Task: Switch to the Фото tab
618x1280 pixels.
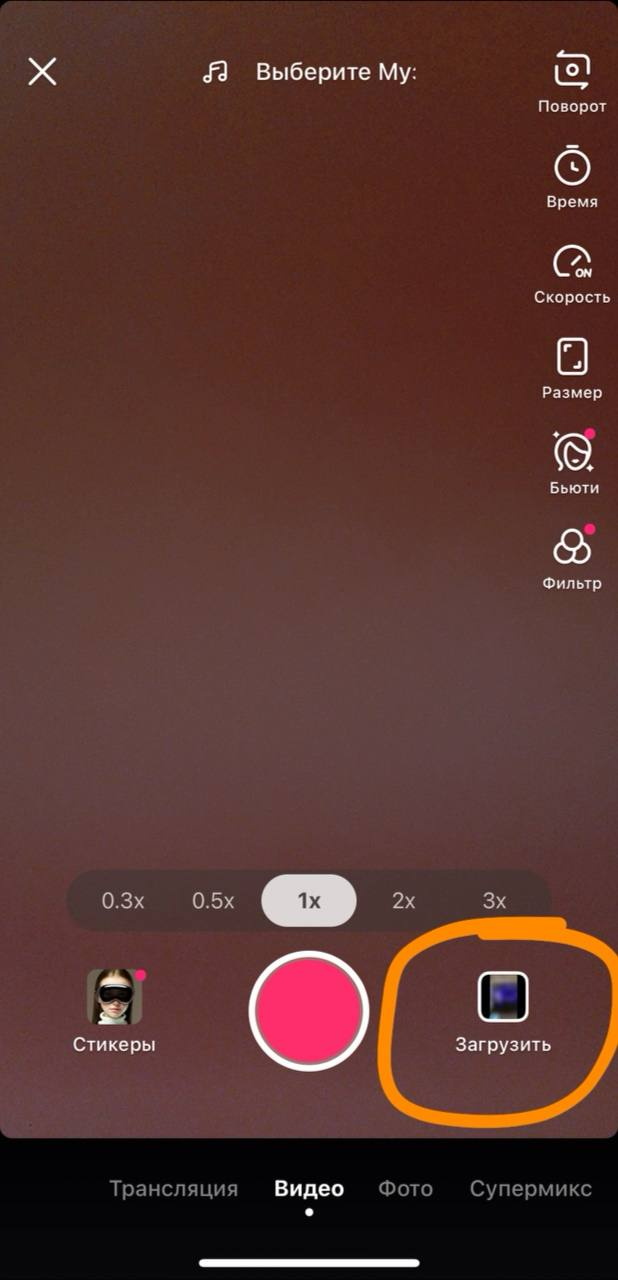Action: pyautogui.click(x=405, y=1189)
